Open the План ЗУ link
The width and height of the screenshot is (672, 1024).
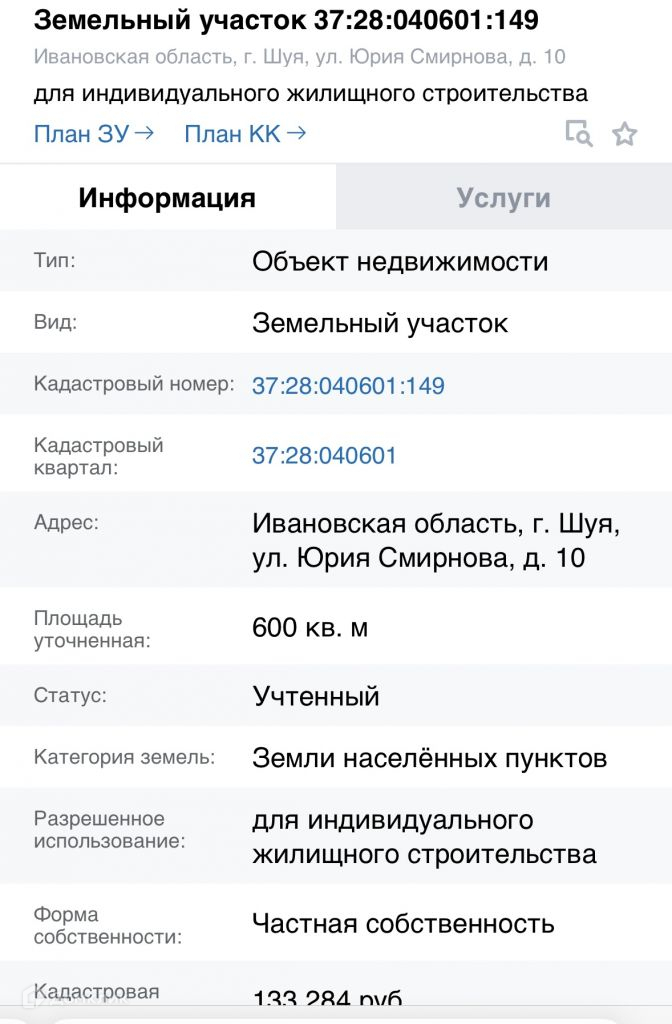click(x=94, y=134)
